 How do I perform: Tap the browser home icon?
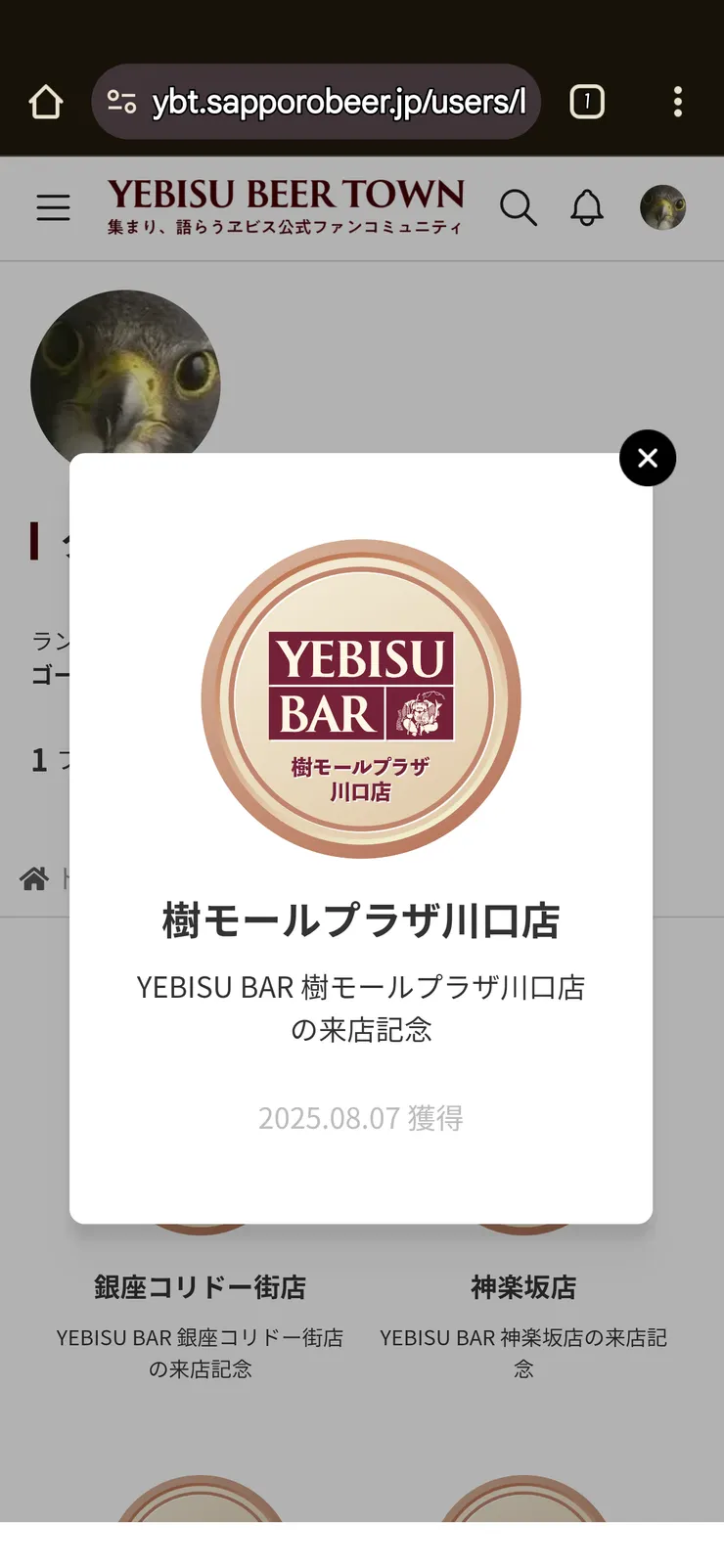[45, 101]
